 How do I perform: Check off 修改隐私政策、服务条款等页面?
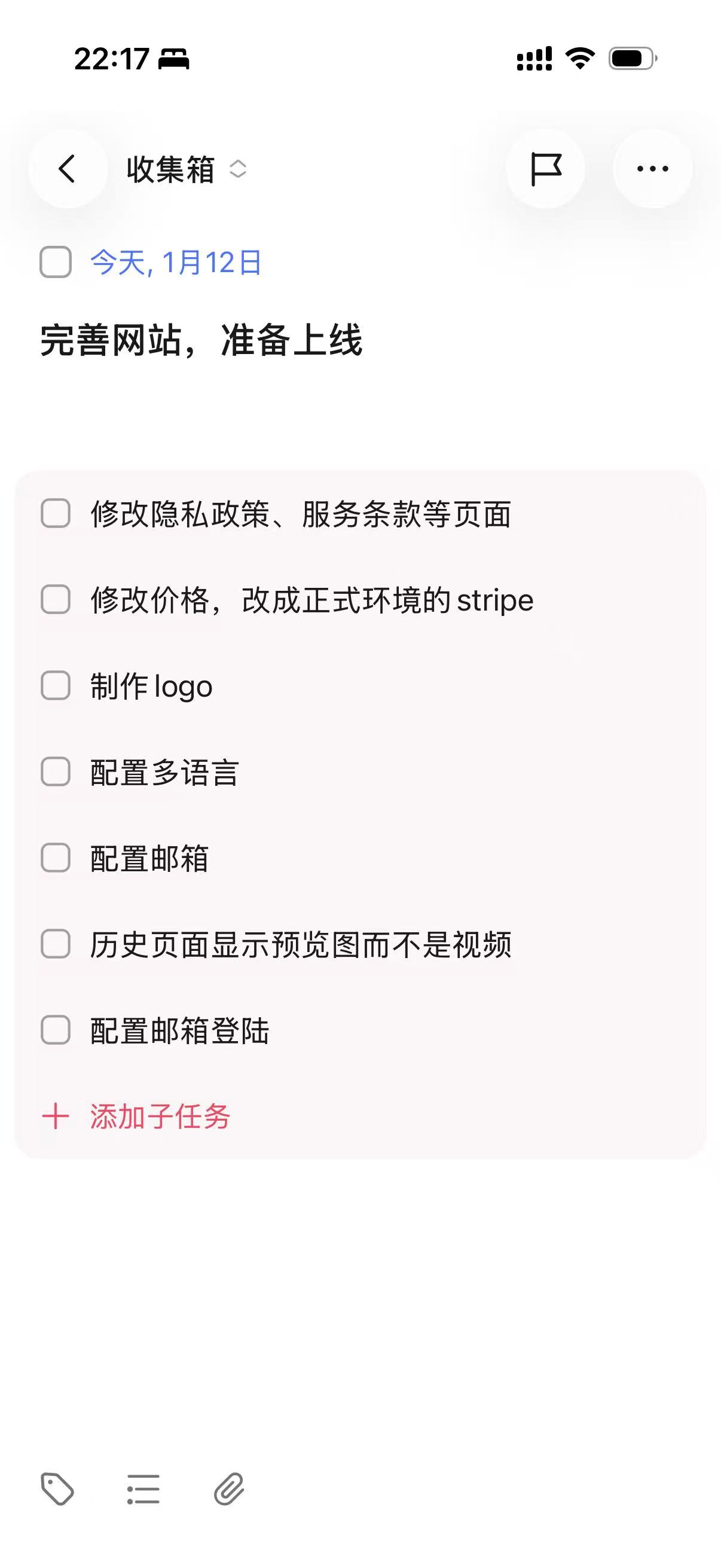tap(56, 513)
